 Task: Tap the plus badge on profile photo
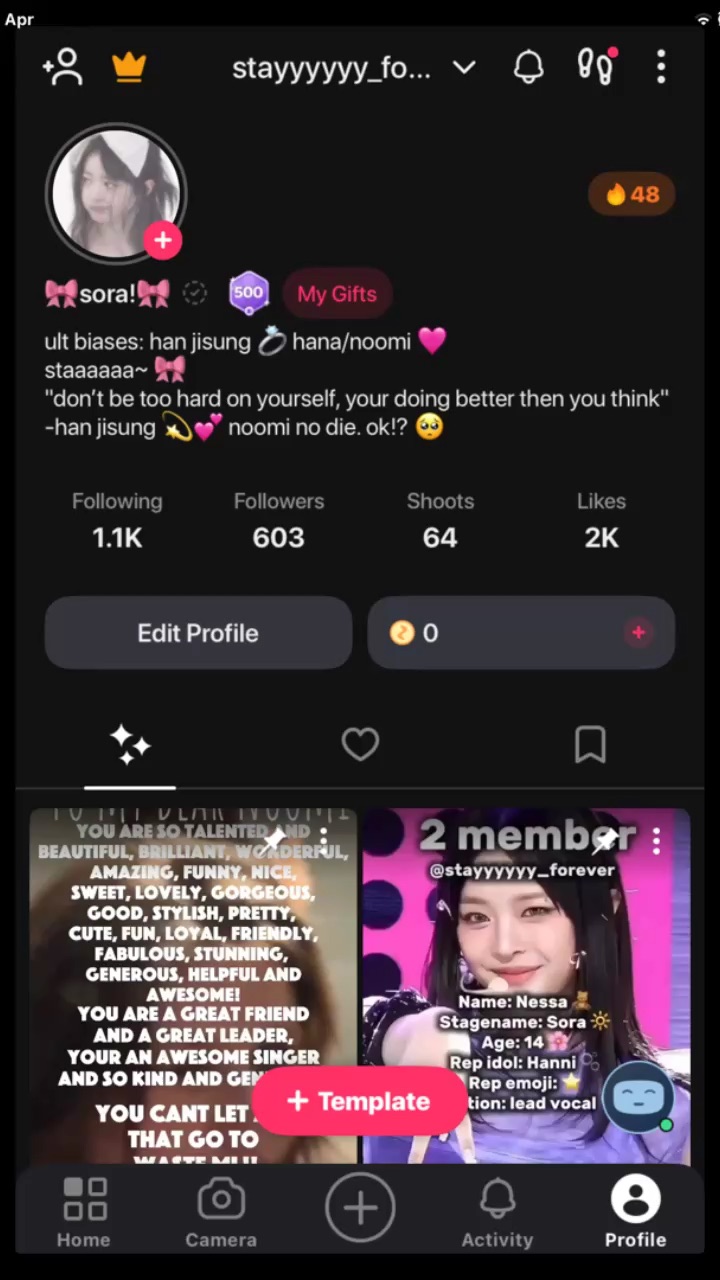[x=162, y=240]
